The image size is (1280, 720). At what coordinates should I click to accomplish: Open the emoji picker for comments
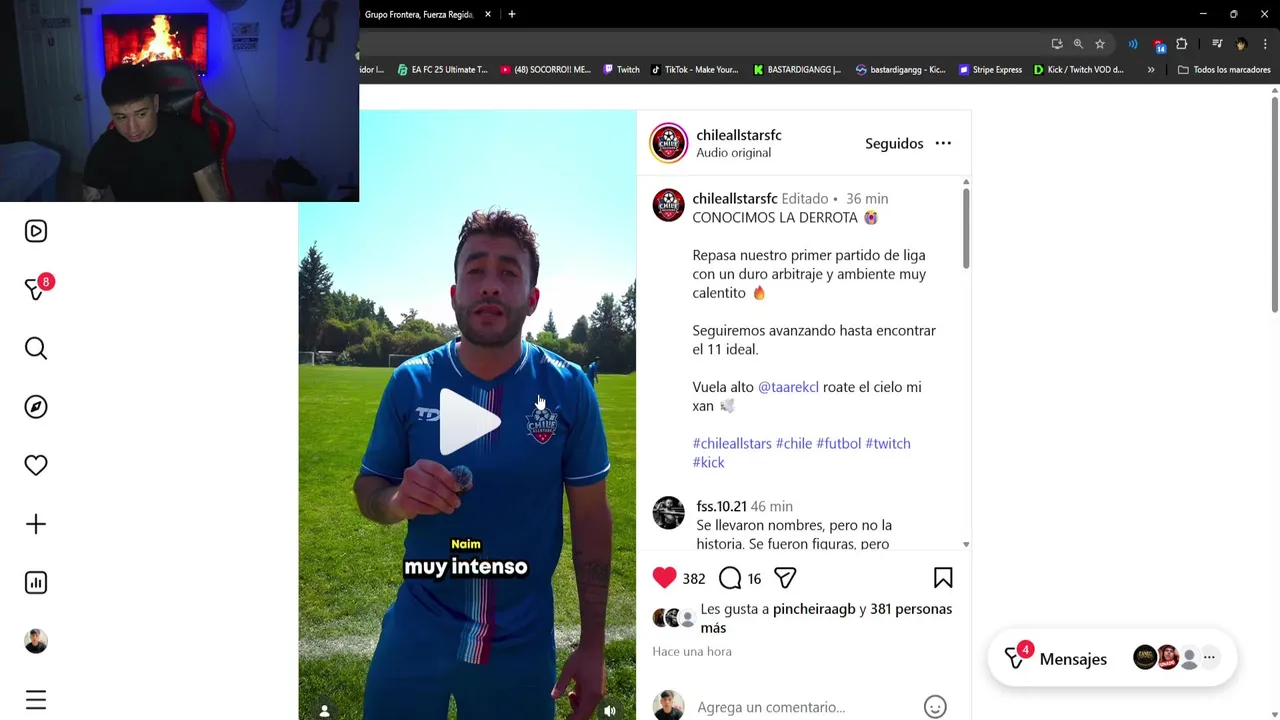pyautogui.click(x=935, y=707)
